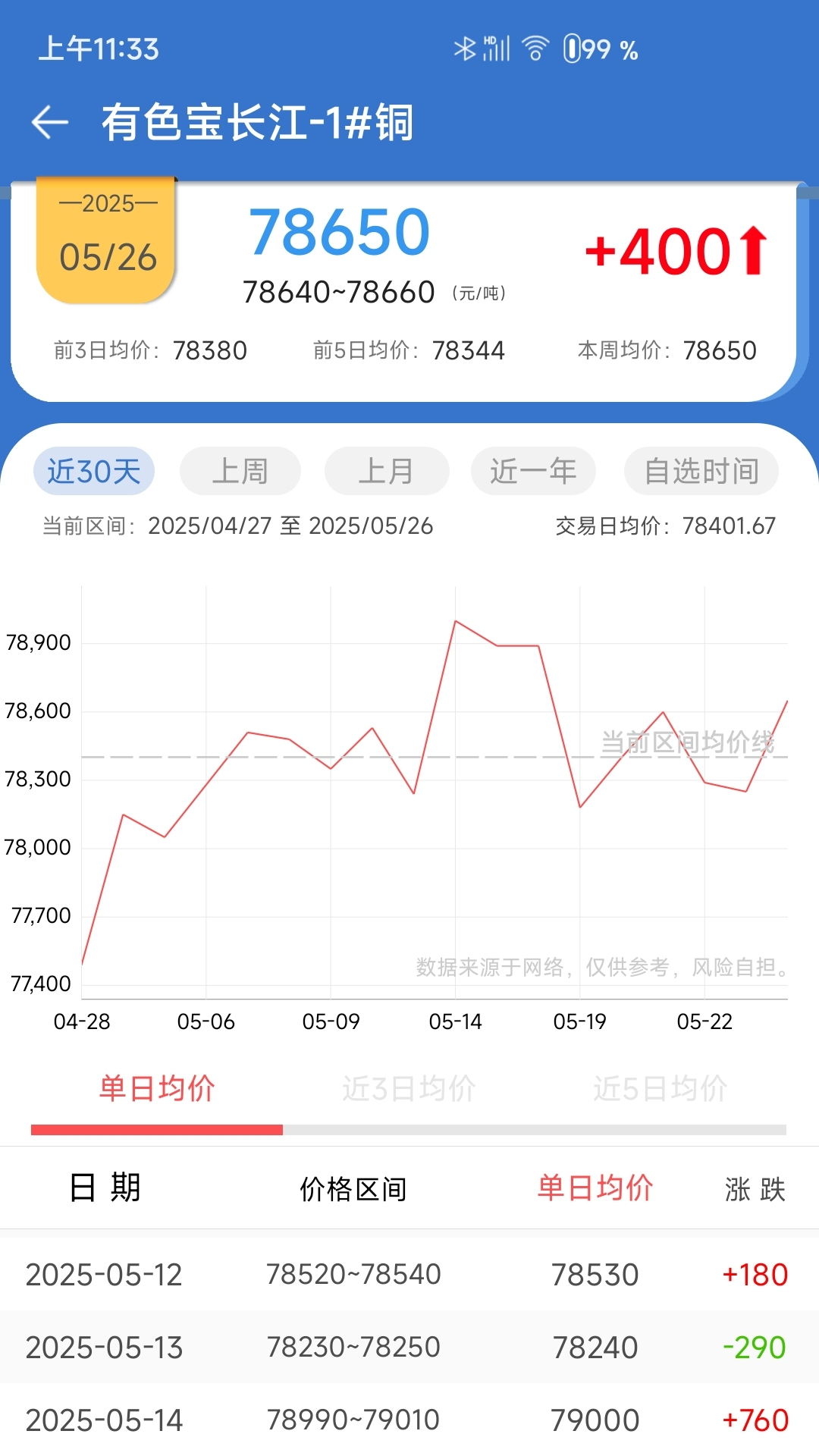
Task: Tap the Bluetooth icon in status bar
Action: [x=464, y=48]
